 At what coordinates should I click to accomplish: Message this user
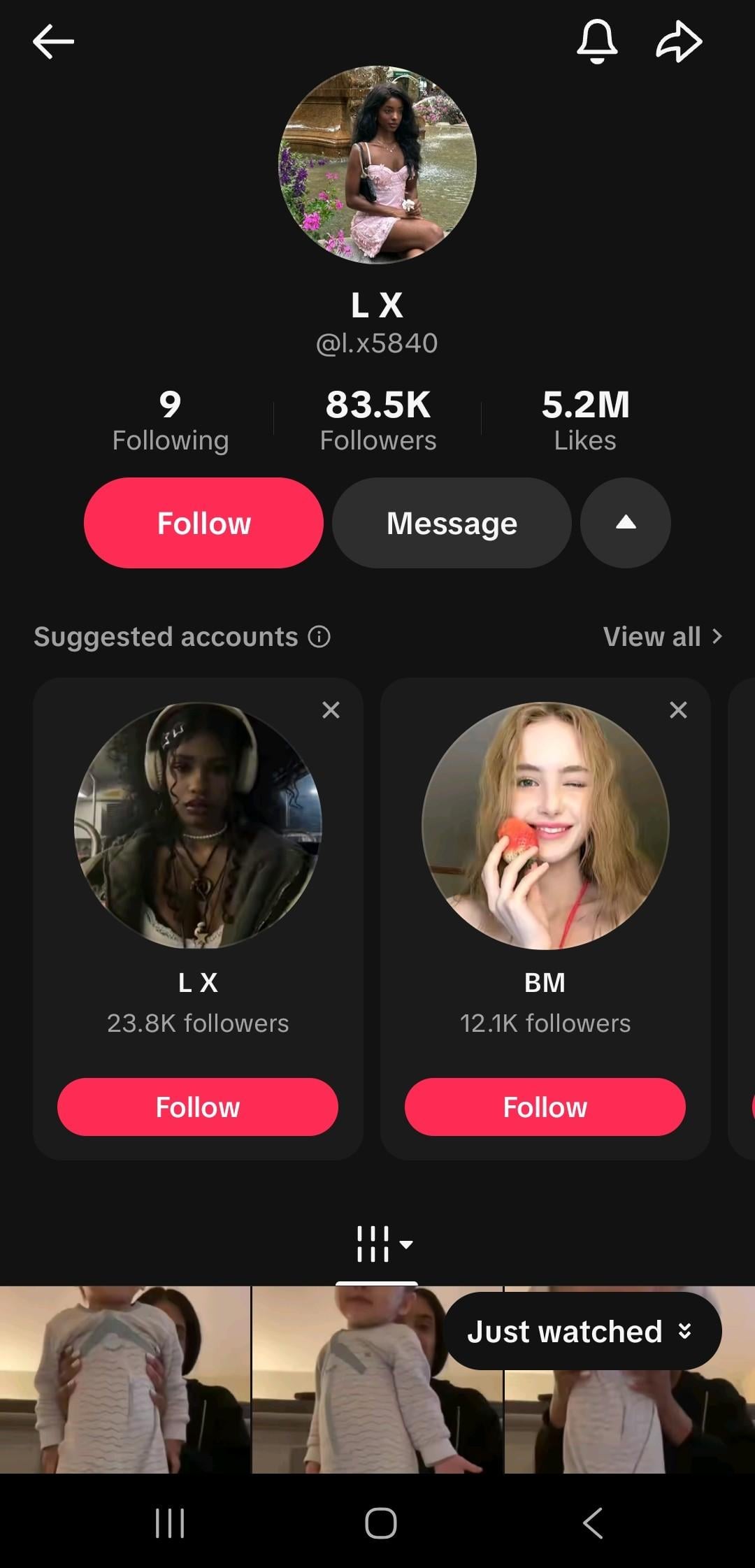tap(452, 523)
